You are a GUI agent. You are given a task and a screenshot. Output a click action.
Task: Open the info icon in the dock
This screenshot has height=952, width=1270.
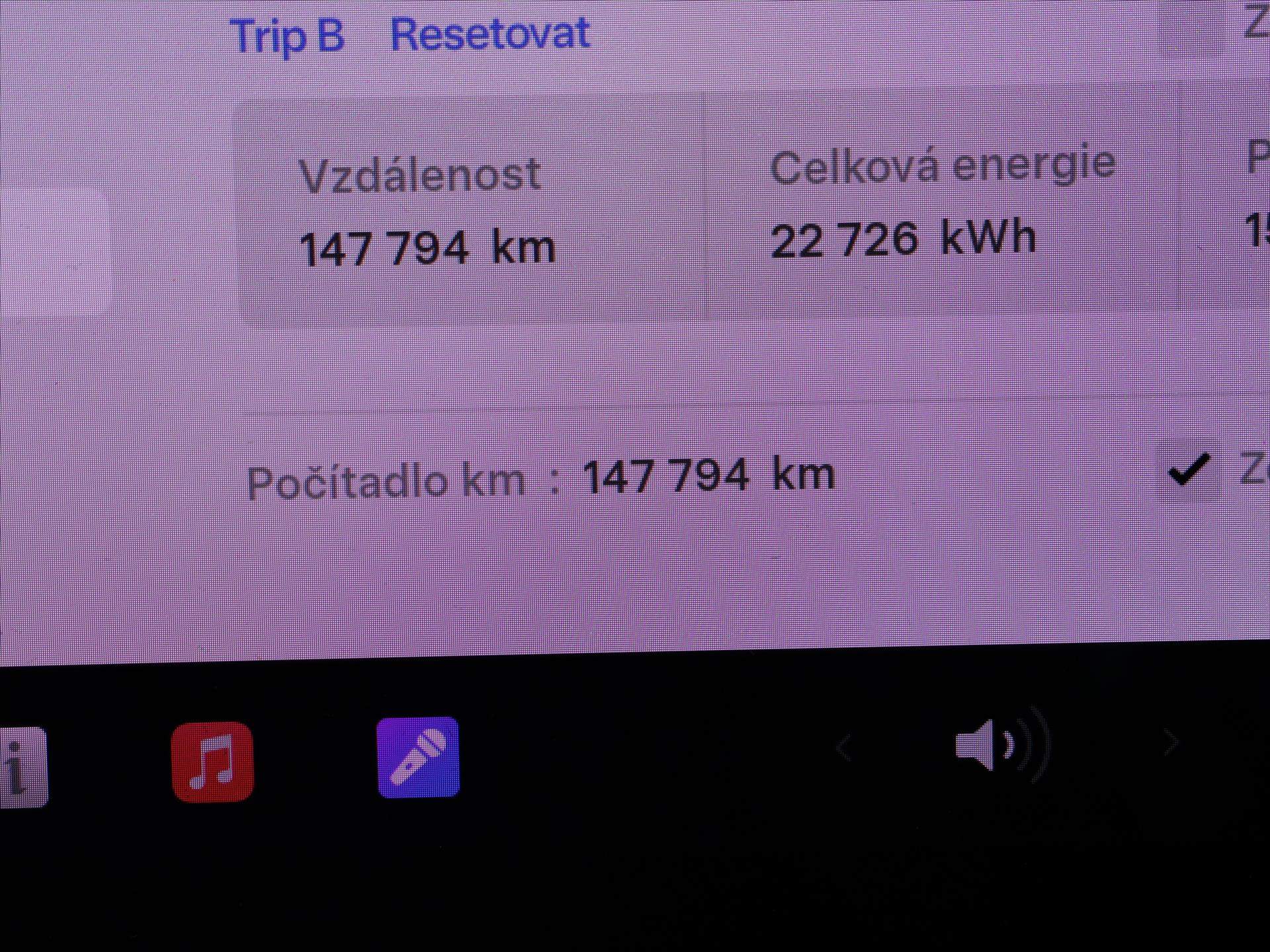(x=21, y=768)
